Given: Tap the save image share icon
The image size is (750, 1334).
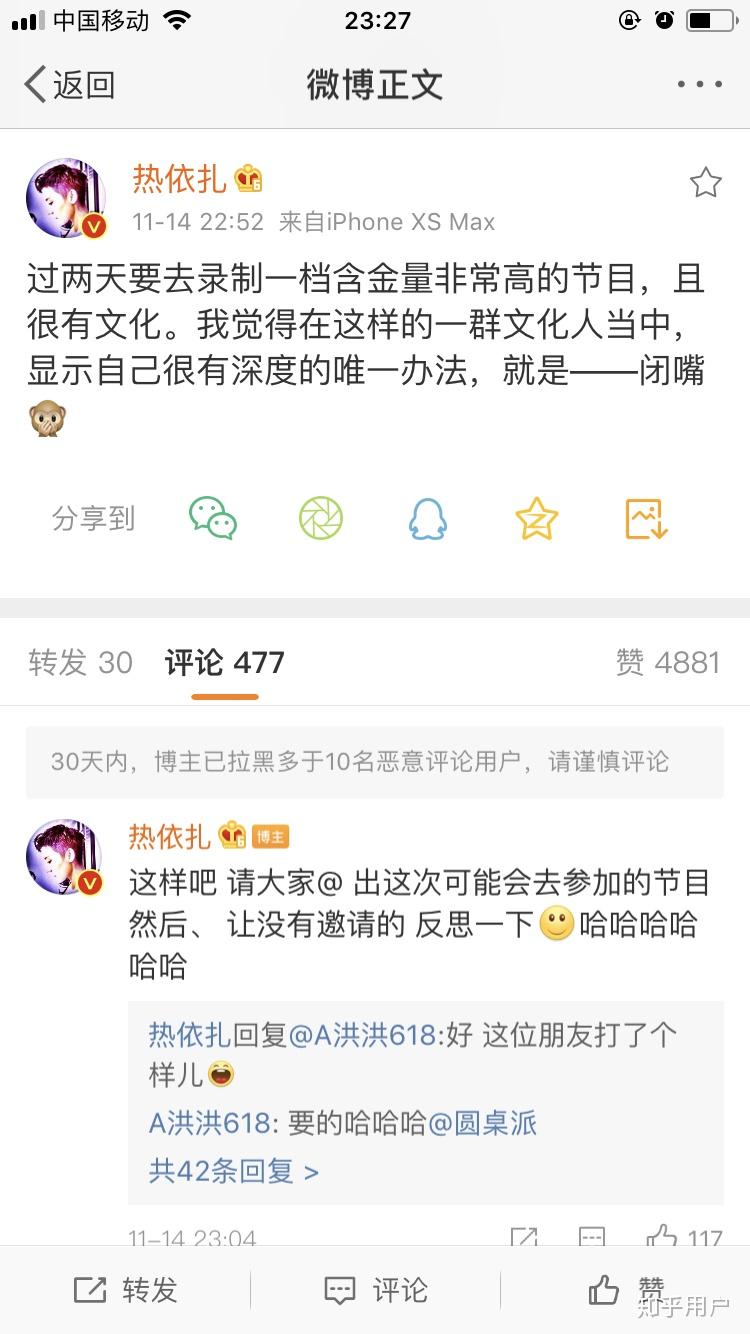Looking at the screenshot, I should [x=645, y=517].
